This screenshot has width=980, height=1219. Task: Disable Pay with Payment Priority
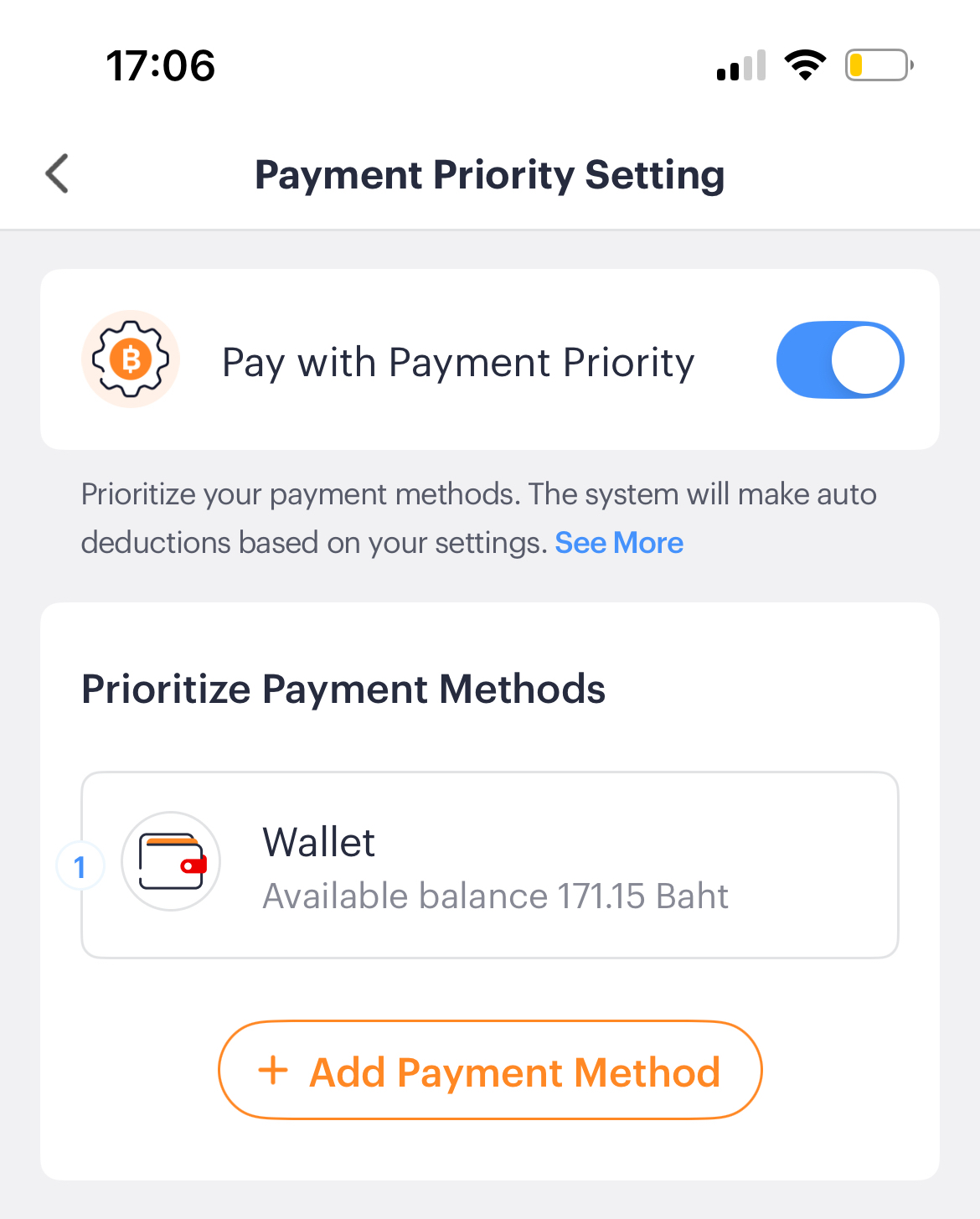(839, 360)
